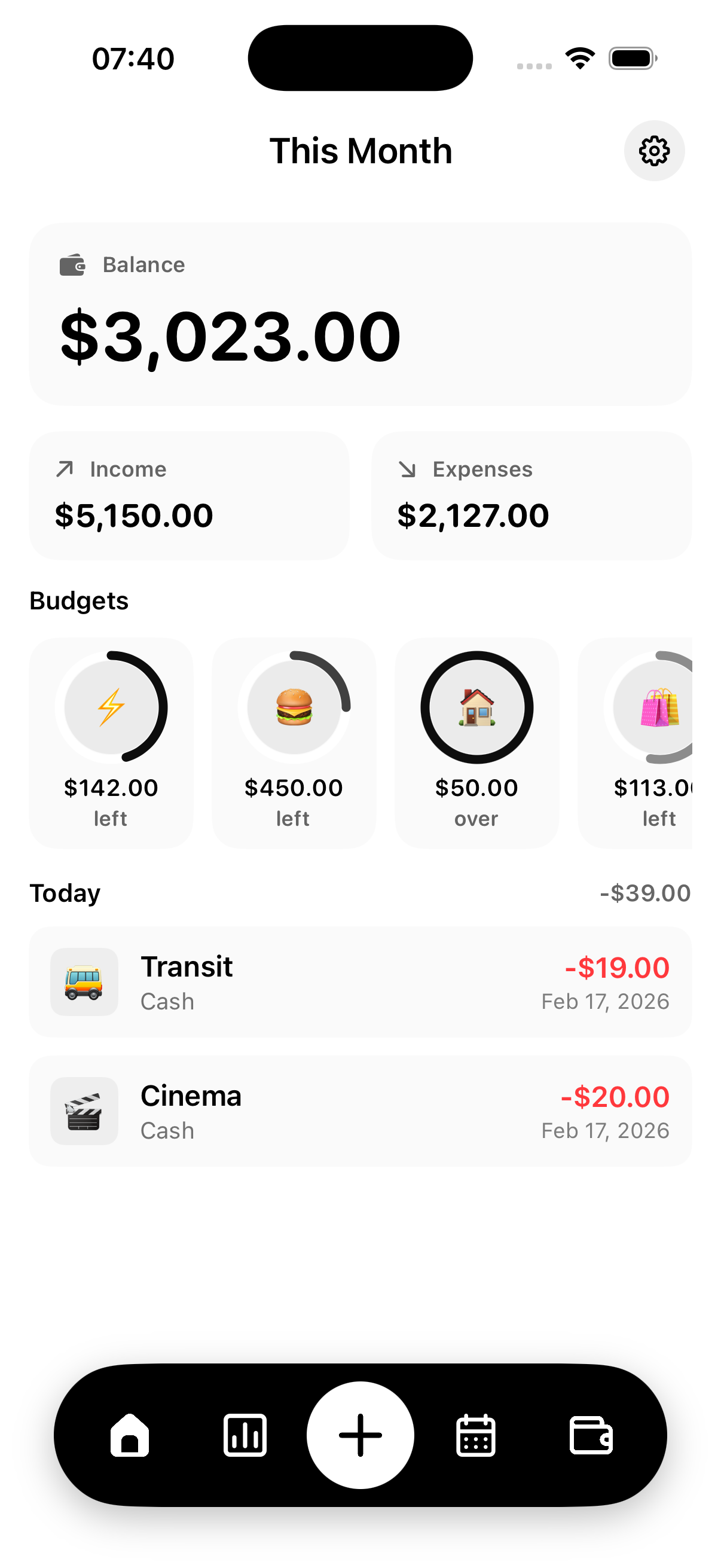
Task: Select the Cinema clapperboard icon
Action: coord(84,1111)
